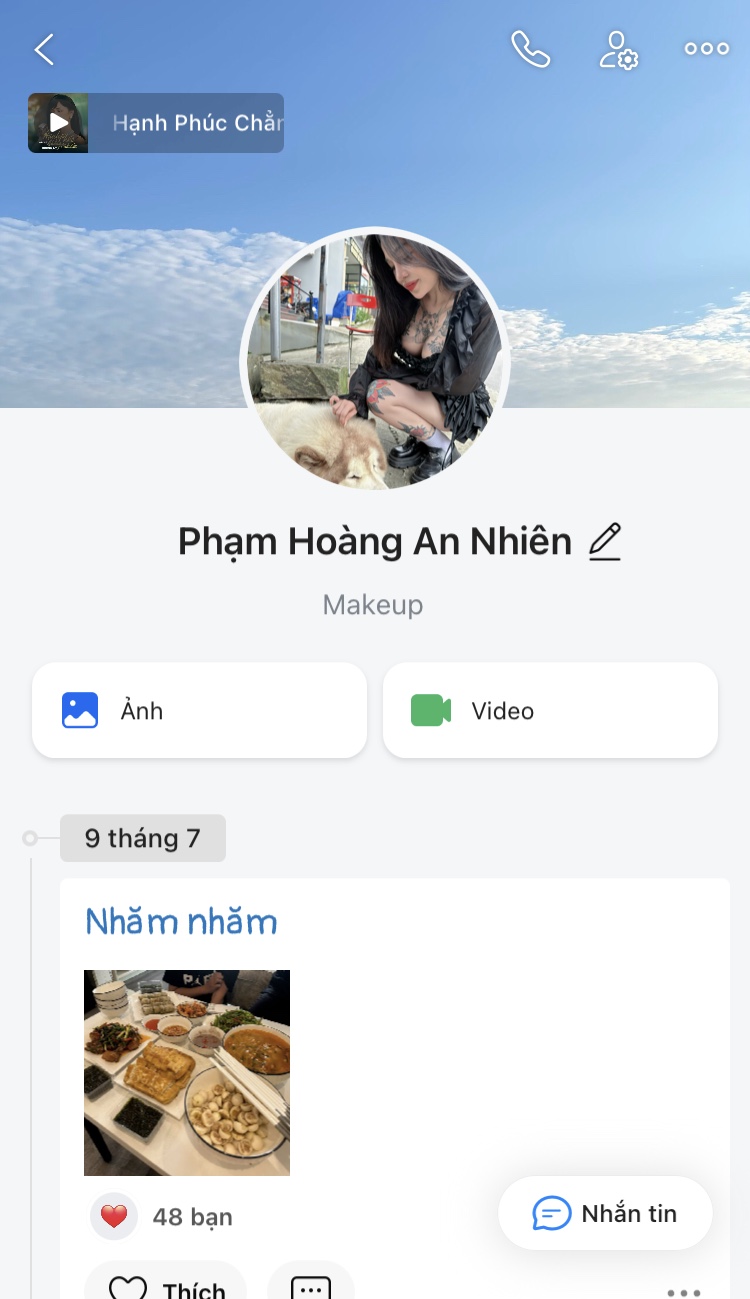Open more options for Nhăm nhăm post
This screenshot has height=1299, width=750.
pos(684,1291)
